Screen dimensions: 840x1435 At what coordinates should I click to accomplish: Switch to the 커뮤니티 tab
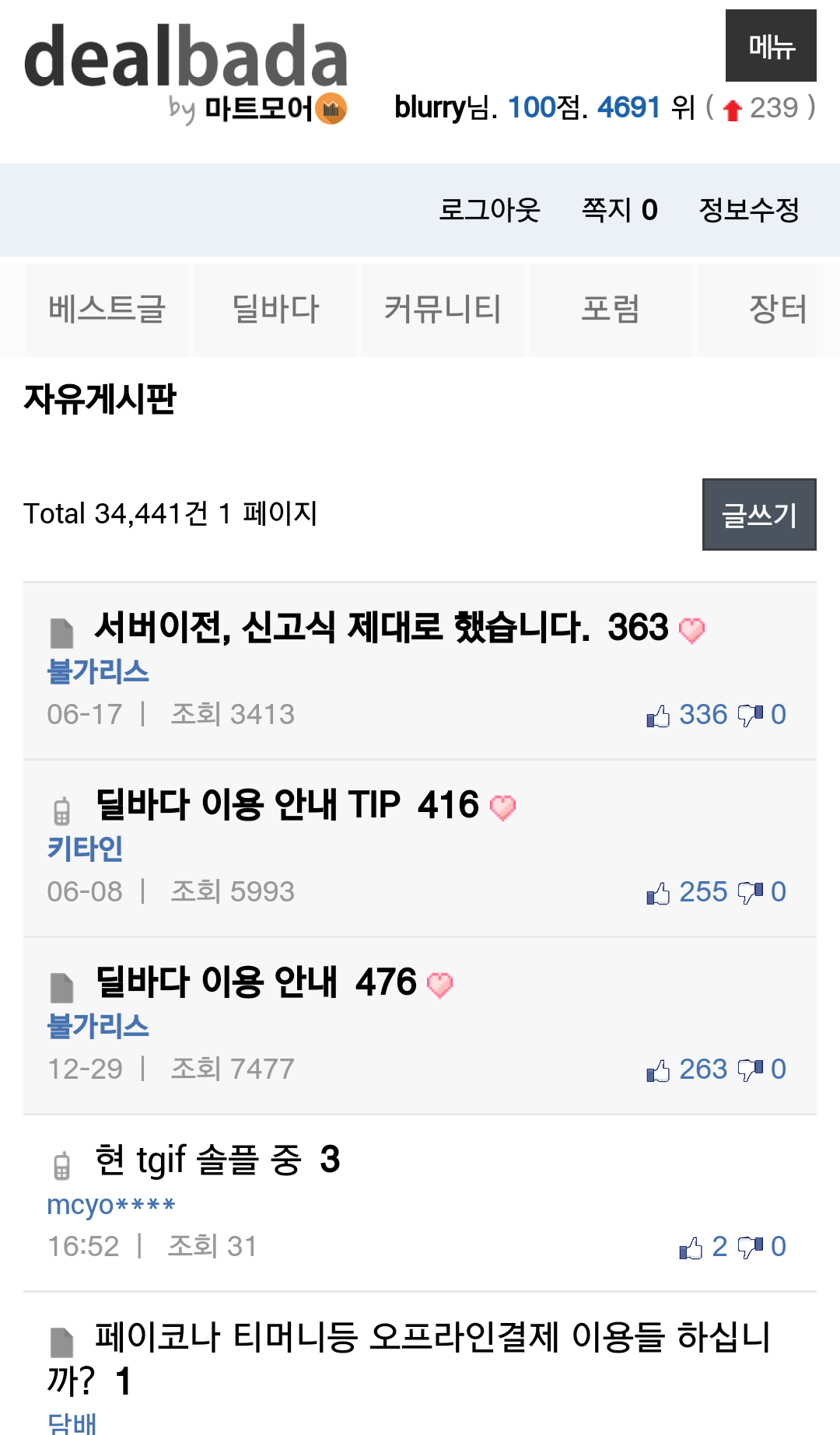pyautogui.click(x=443, y=310)
